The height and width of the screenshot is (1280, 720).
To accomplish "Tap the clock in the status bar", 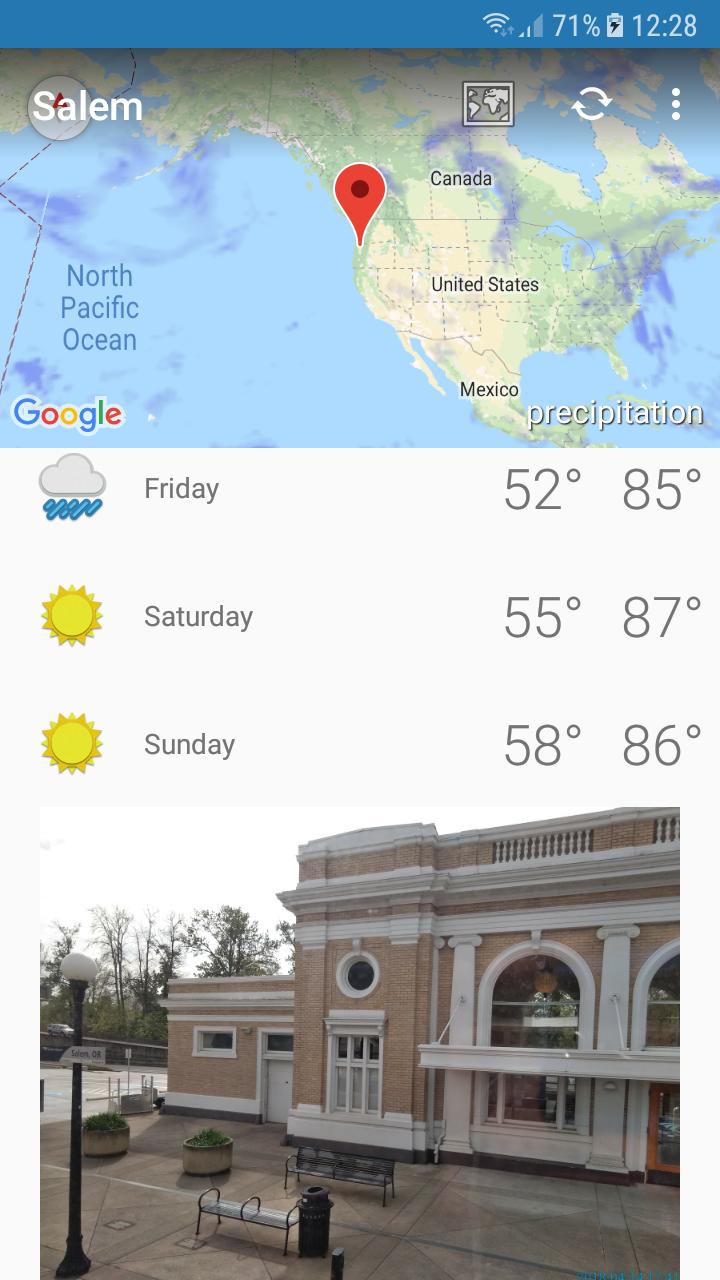I will tap(662, 24).
